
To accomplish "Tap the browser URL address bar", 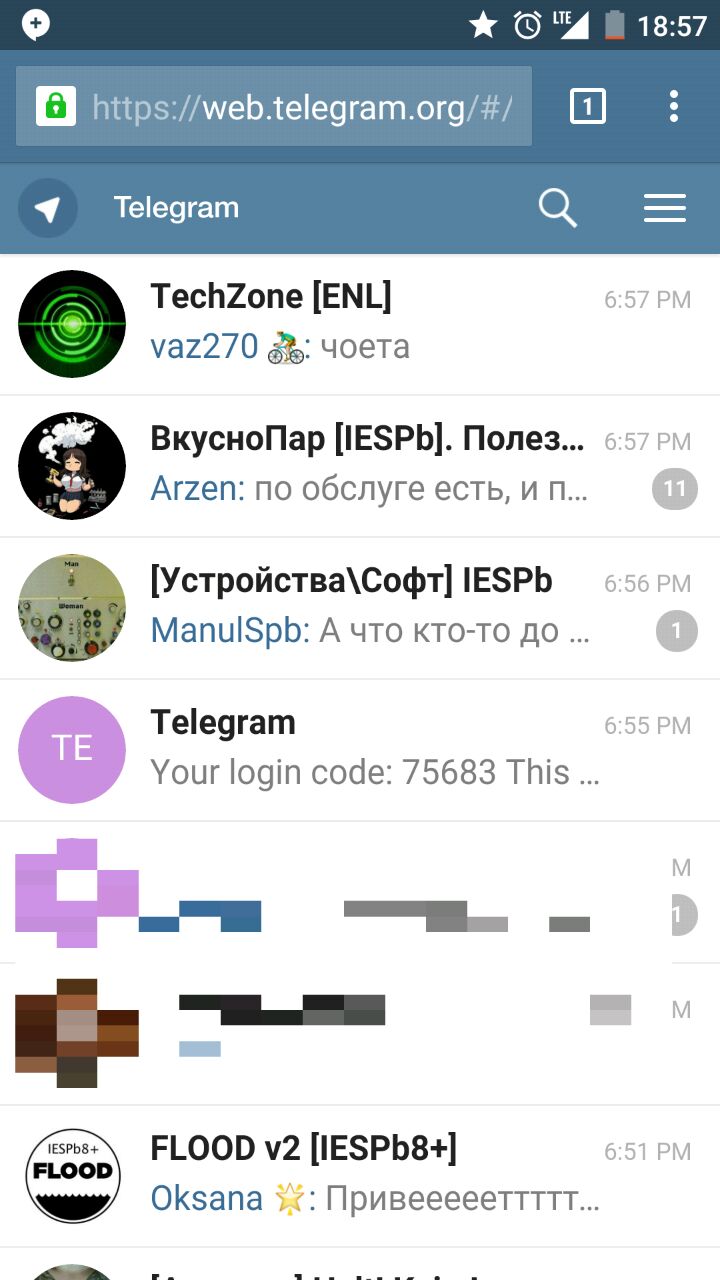I will (300, 107).
